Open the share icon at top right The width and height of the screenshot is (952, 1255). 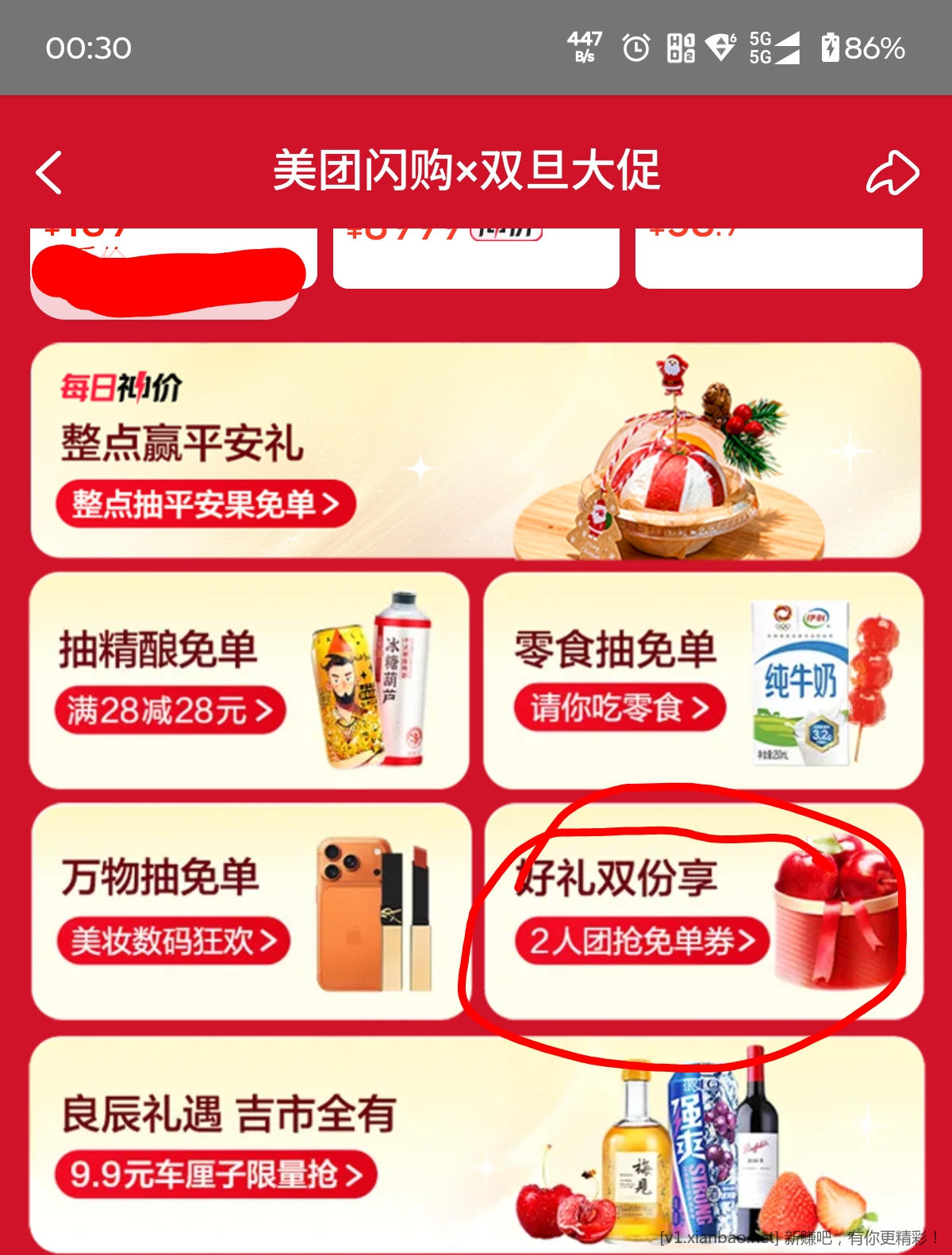[x=892, y=173]
